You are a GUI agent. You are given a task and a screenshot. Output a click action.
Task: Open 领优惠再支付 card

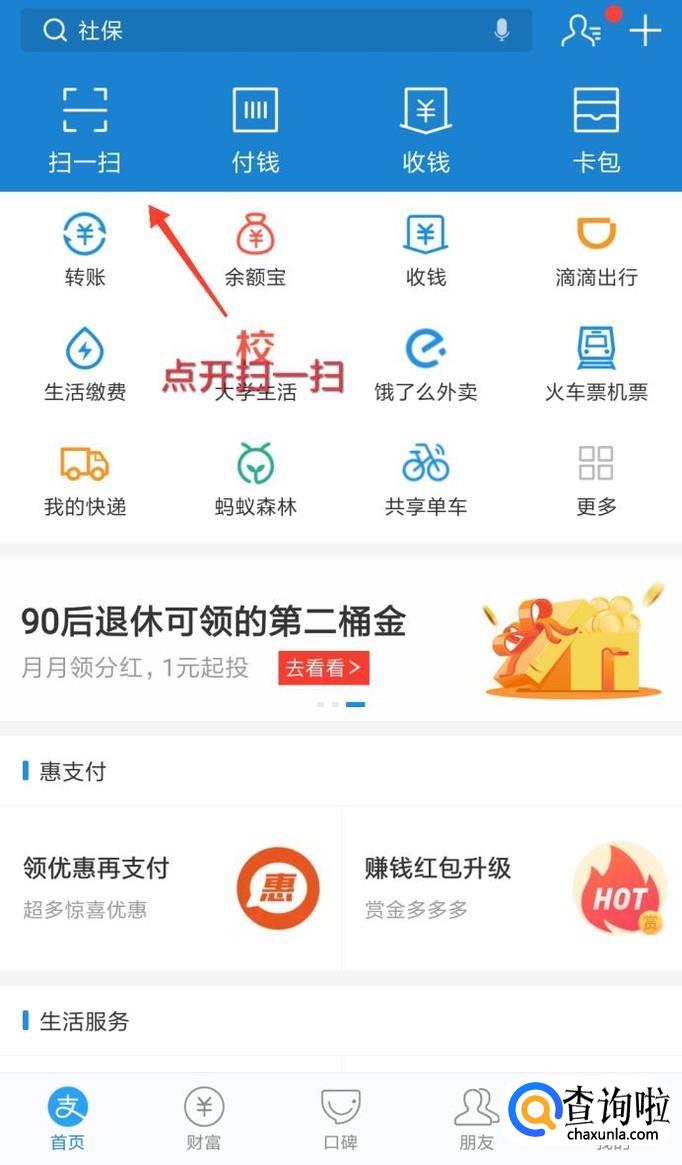[x=170, y=887]
